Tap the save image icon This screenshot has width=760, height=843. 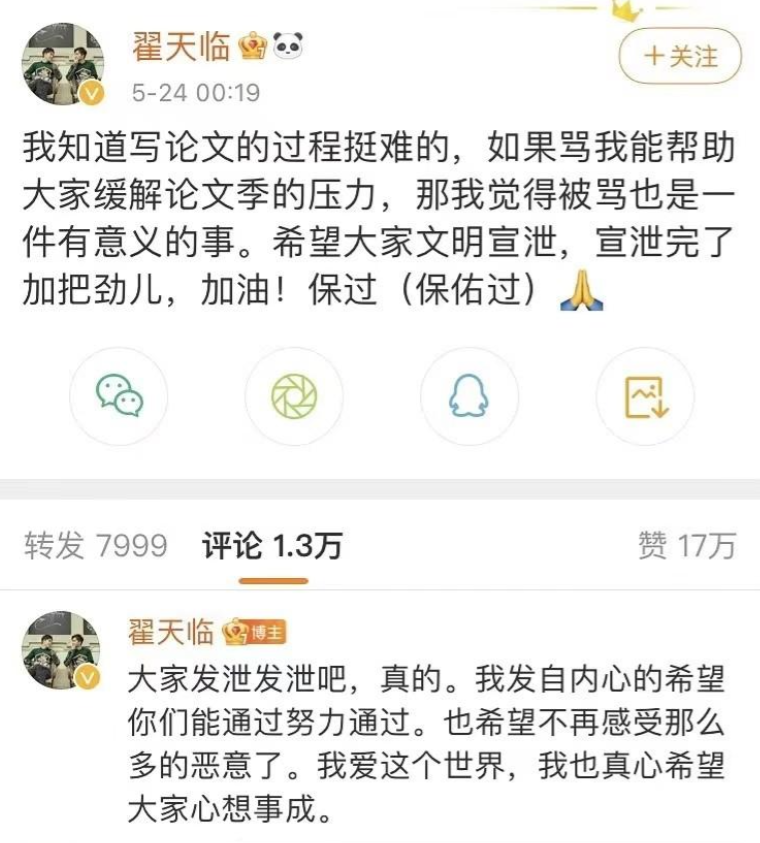[644, 396]
